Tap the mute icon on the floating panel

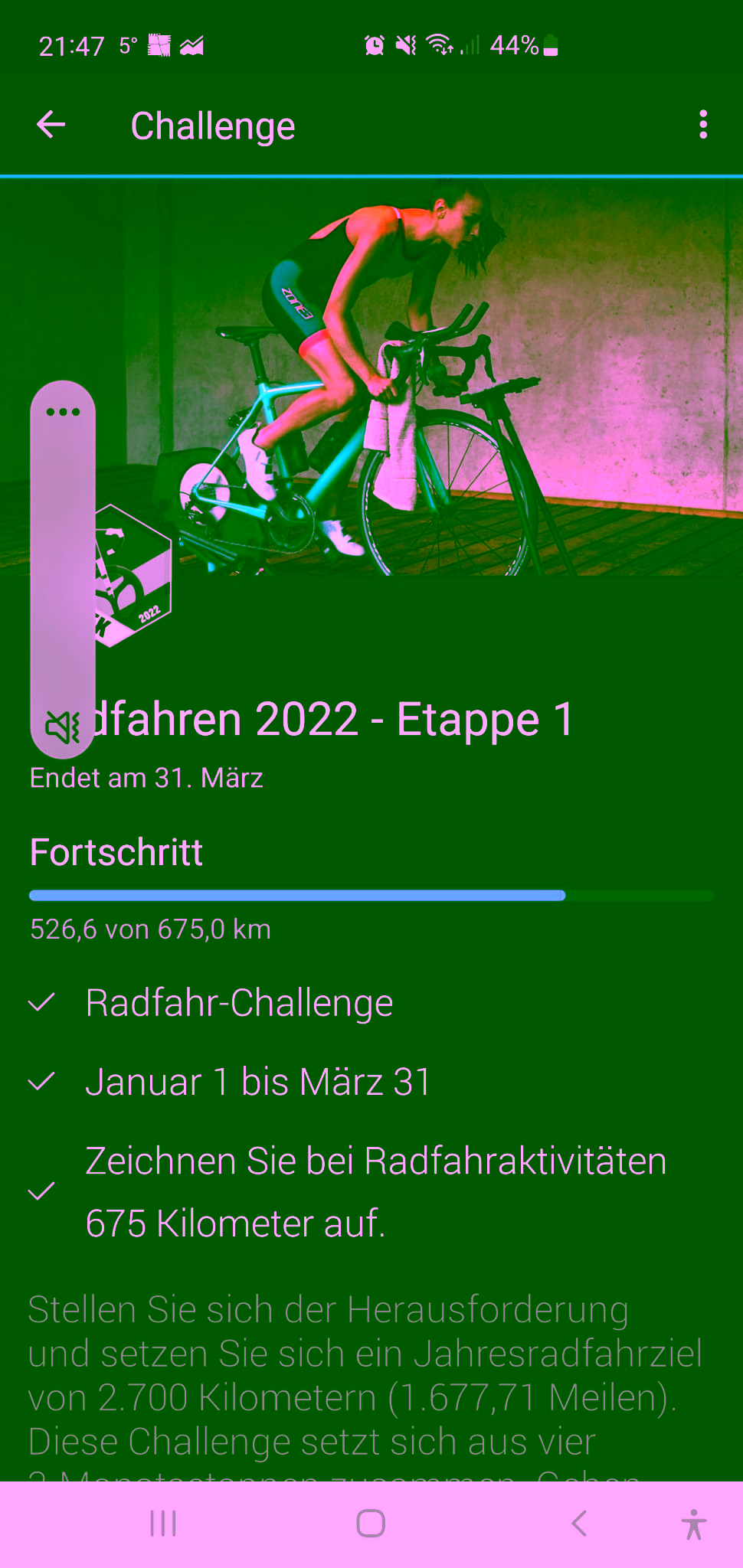click(x=63, y=726)
